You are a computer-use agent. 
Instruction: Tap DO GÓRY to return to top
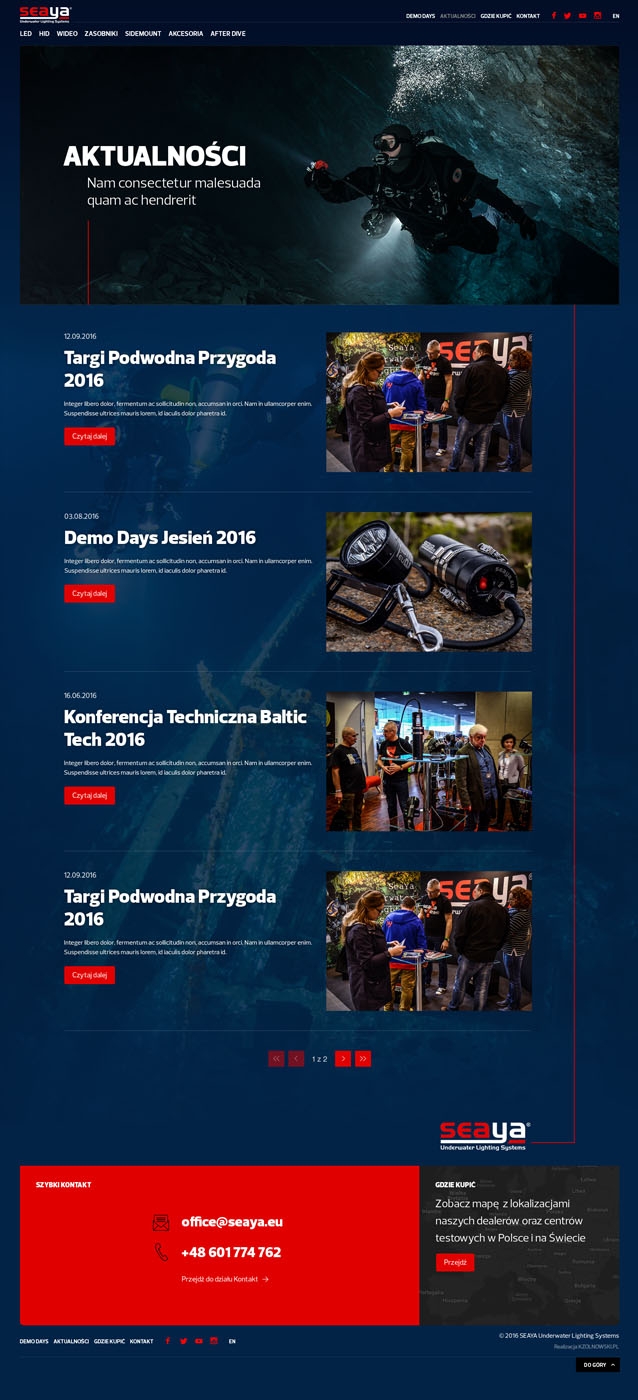pos(597,1365)
